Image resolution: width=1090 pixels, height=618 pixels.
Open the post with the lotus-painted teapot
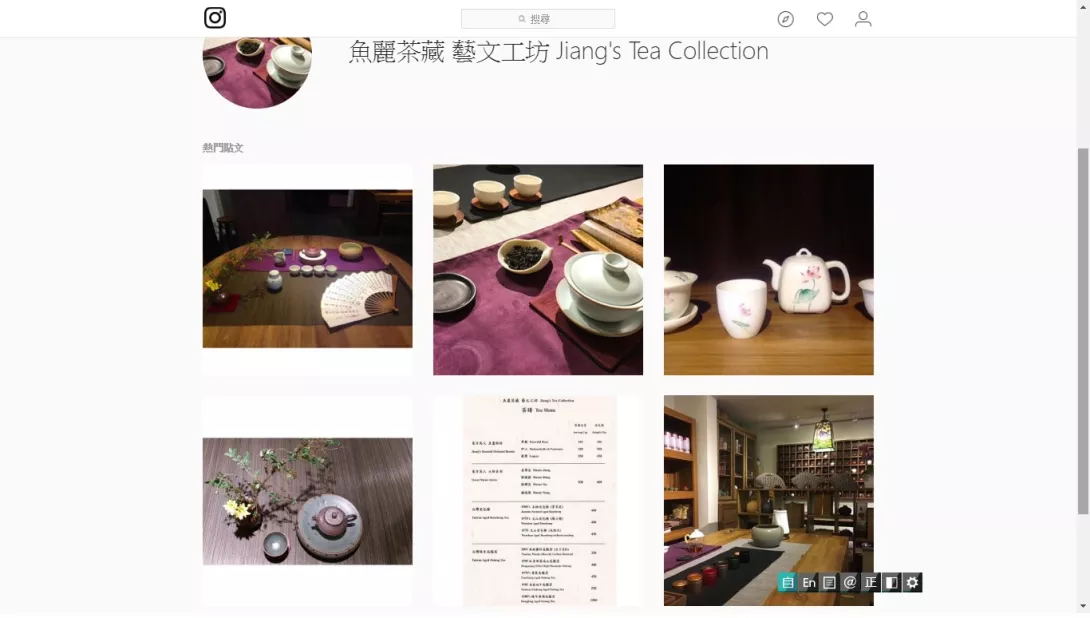click(x=768, y=269)
